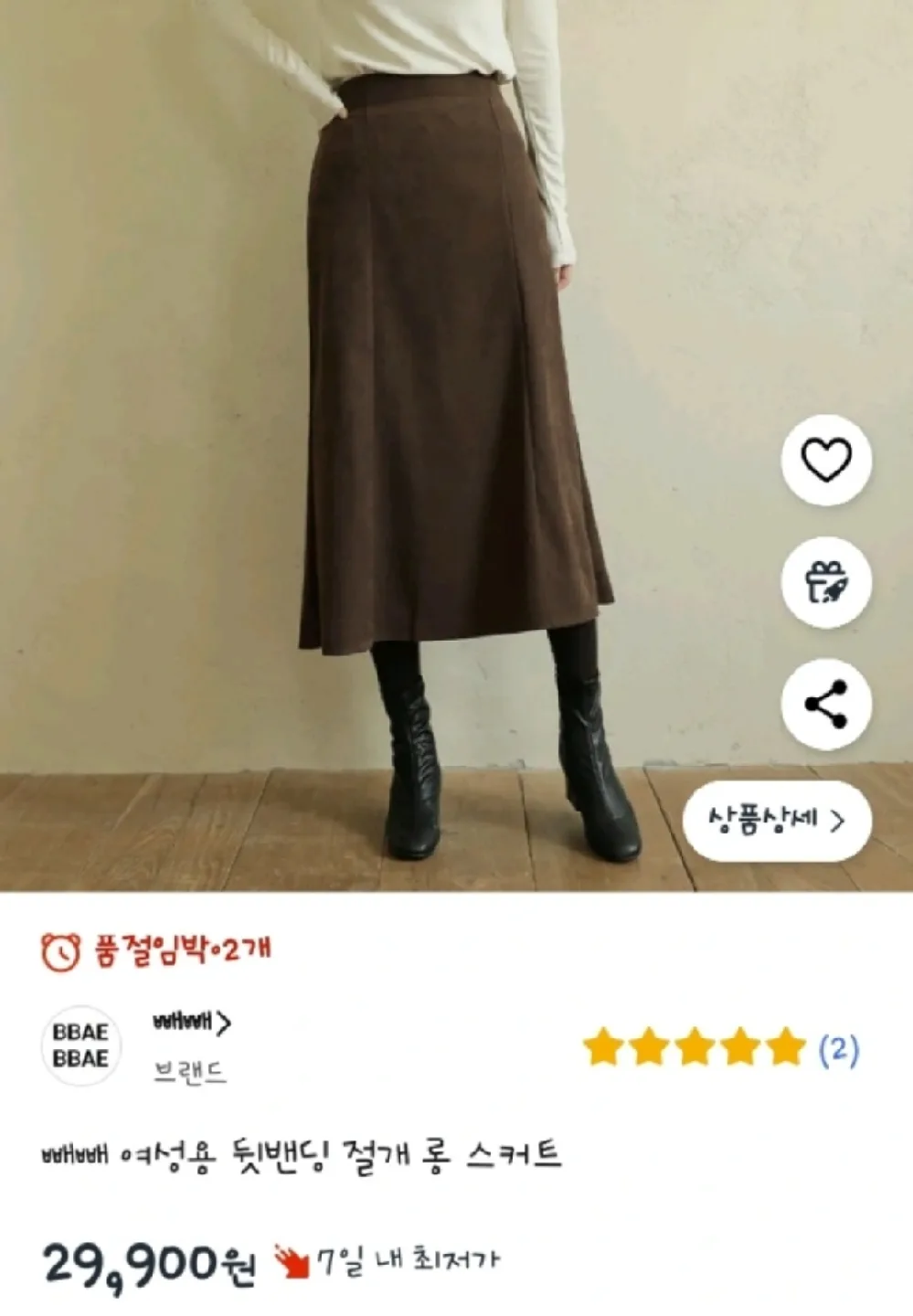Open 상품상세 product details
The width and height of the screenshot is (913, 1316).
777,820
